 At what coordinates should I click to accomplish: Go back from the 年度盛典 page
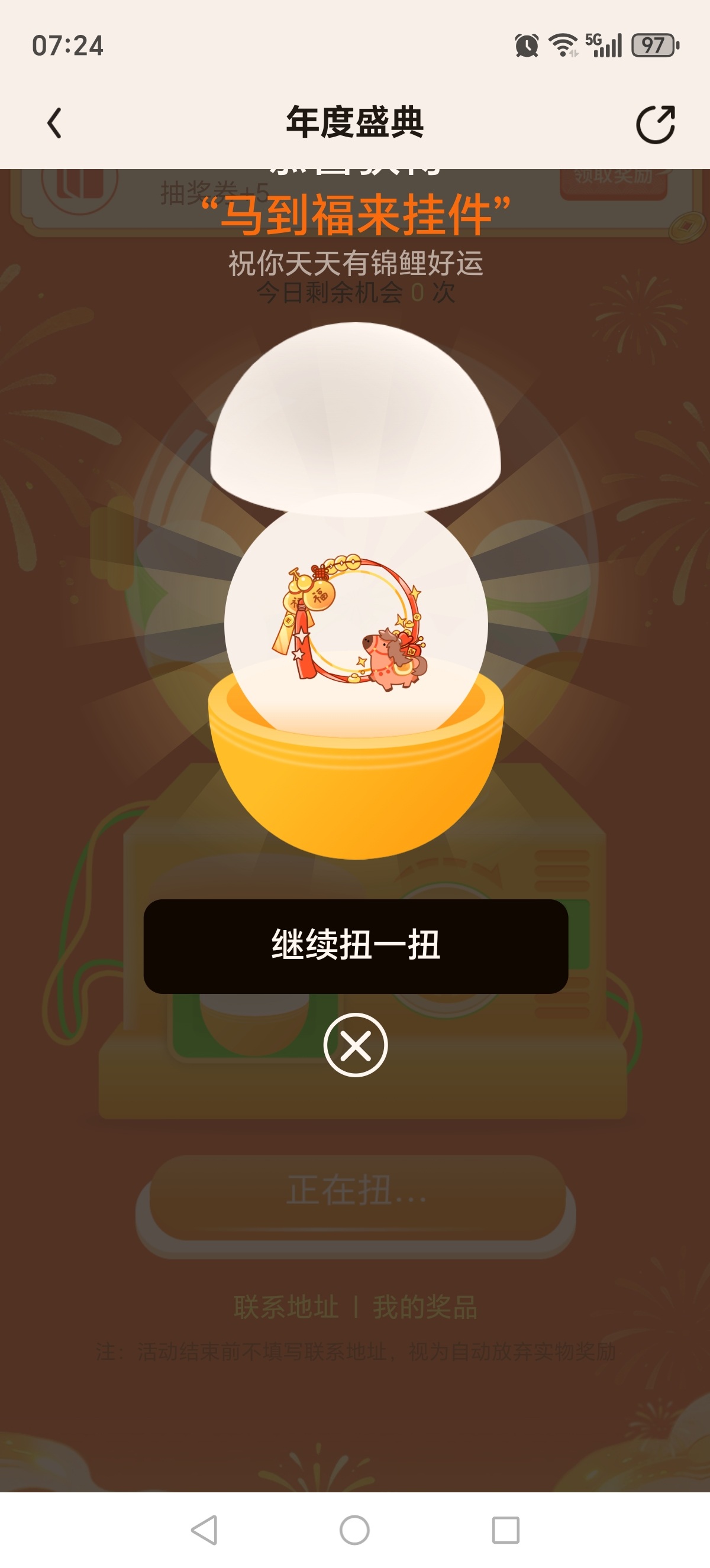(55, 124)
